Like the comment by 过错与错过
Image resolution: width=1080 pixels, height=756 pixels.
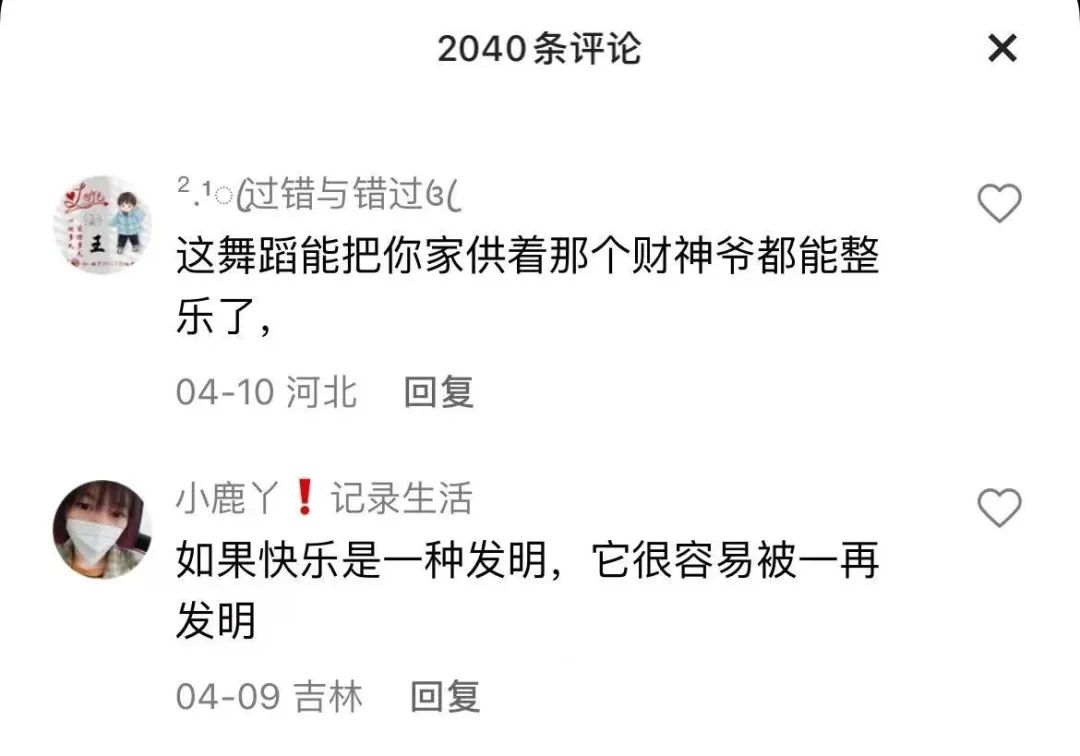[998, 205]
